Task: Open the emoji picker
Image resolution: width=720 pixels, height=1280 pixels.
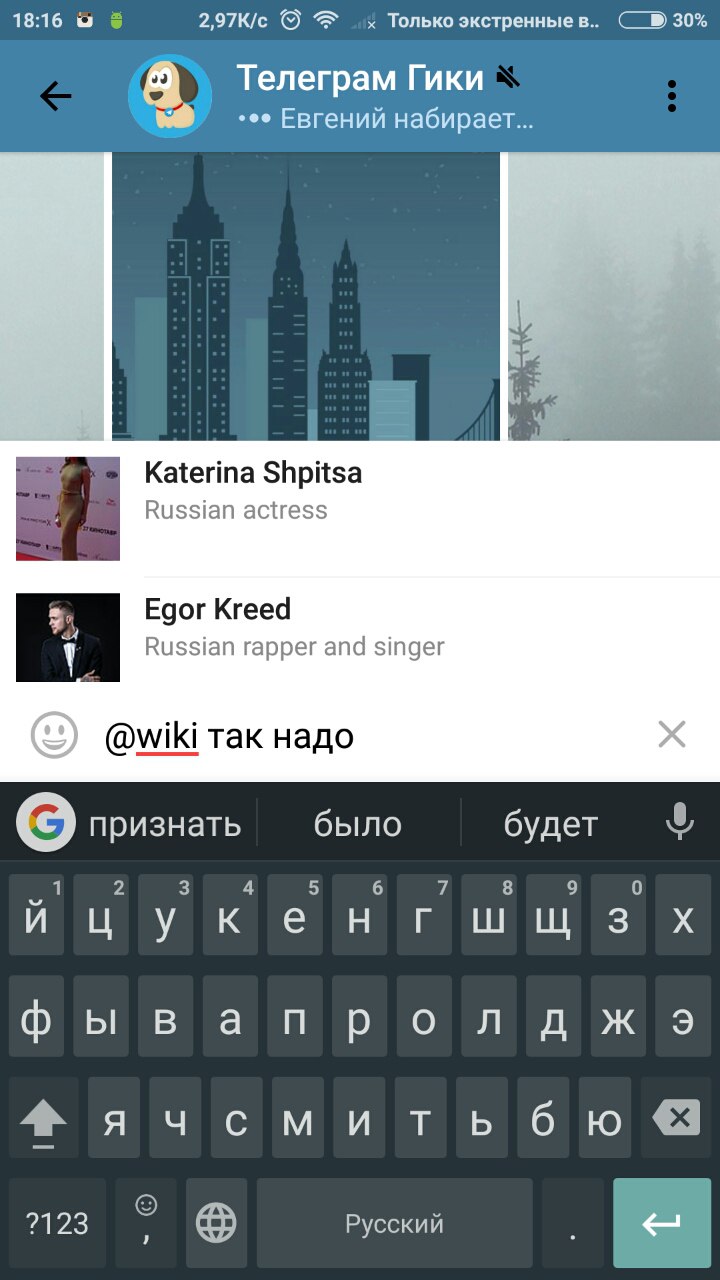Action: [54, 736]
